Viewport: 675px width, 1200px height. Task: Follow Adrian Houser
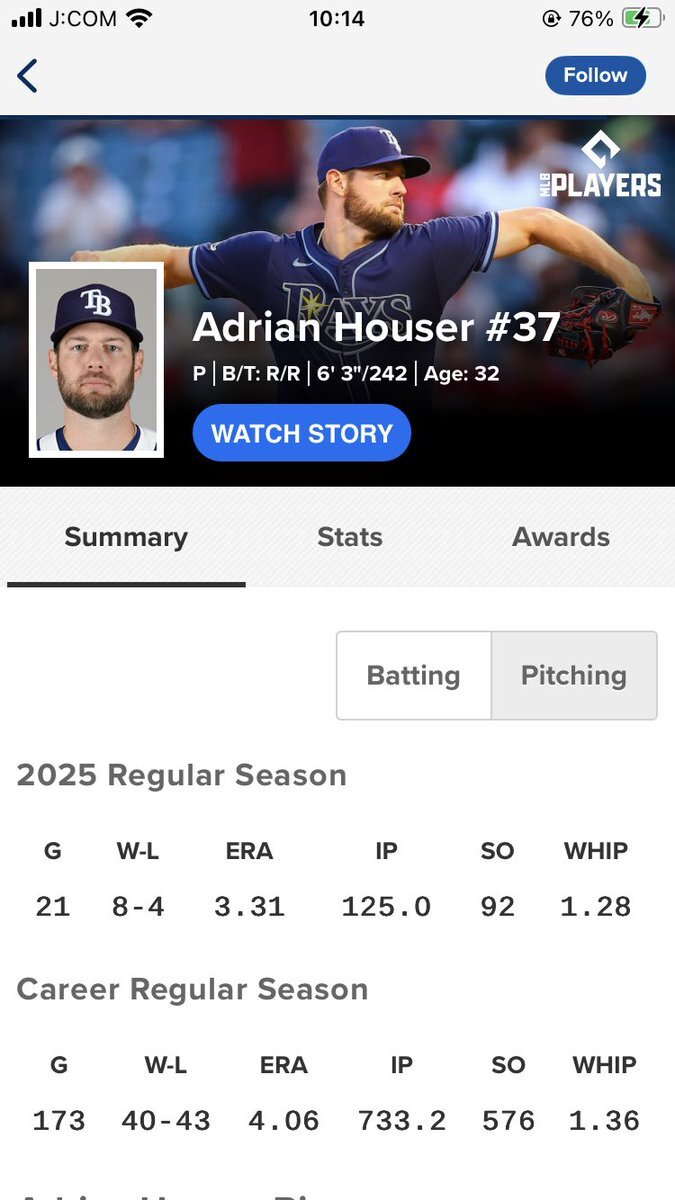coord(595,76)
